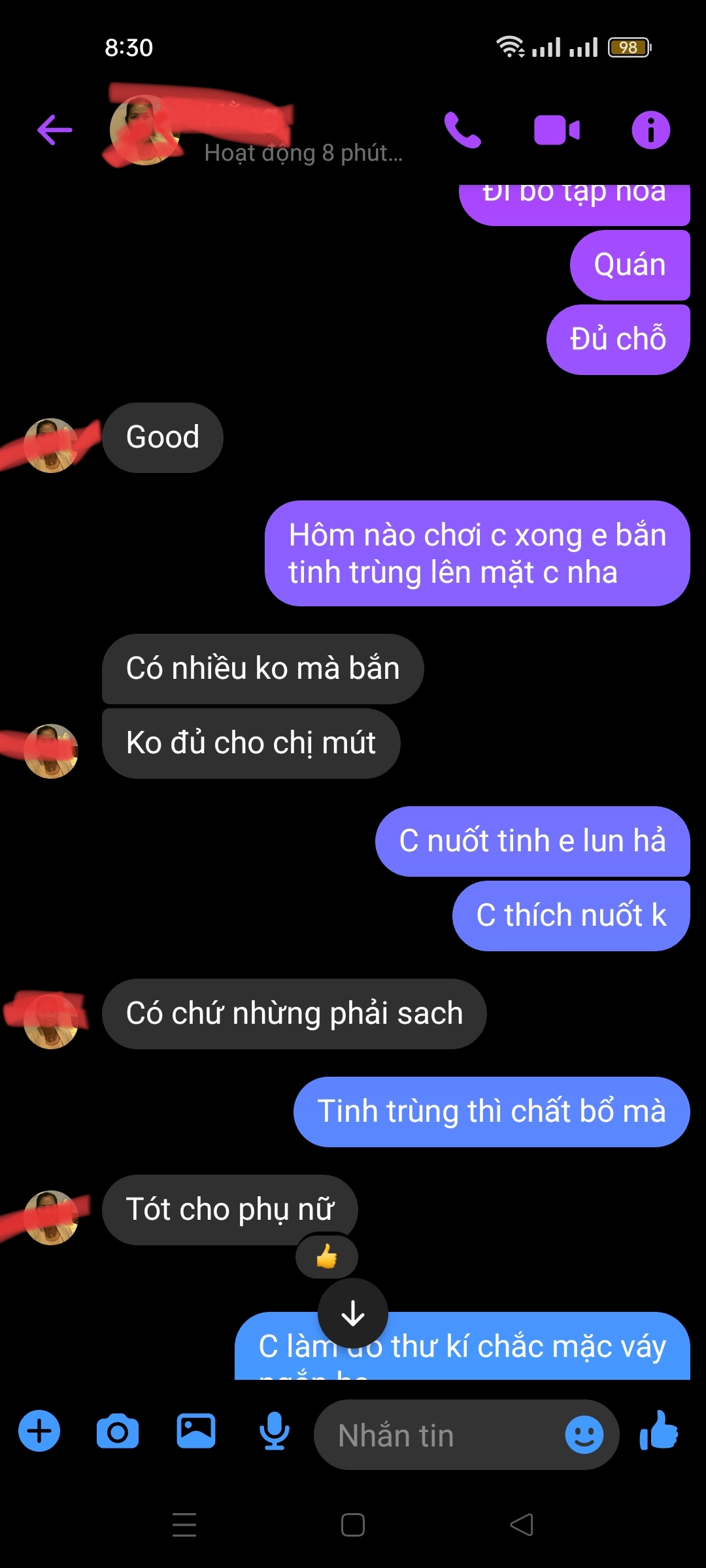Open contact profile from header avatar

pos(145,130)
